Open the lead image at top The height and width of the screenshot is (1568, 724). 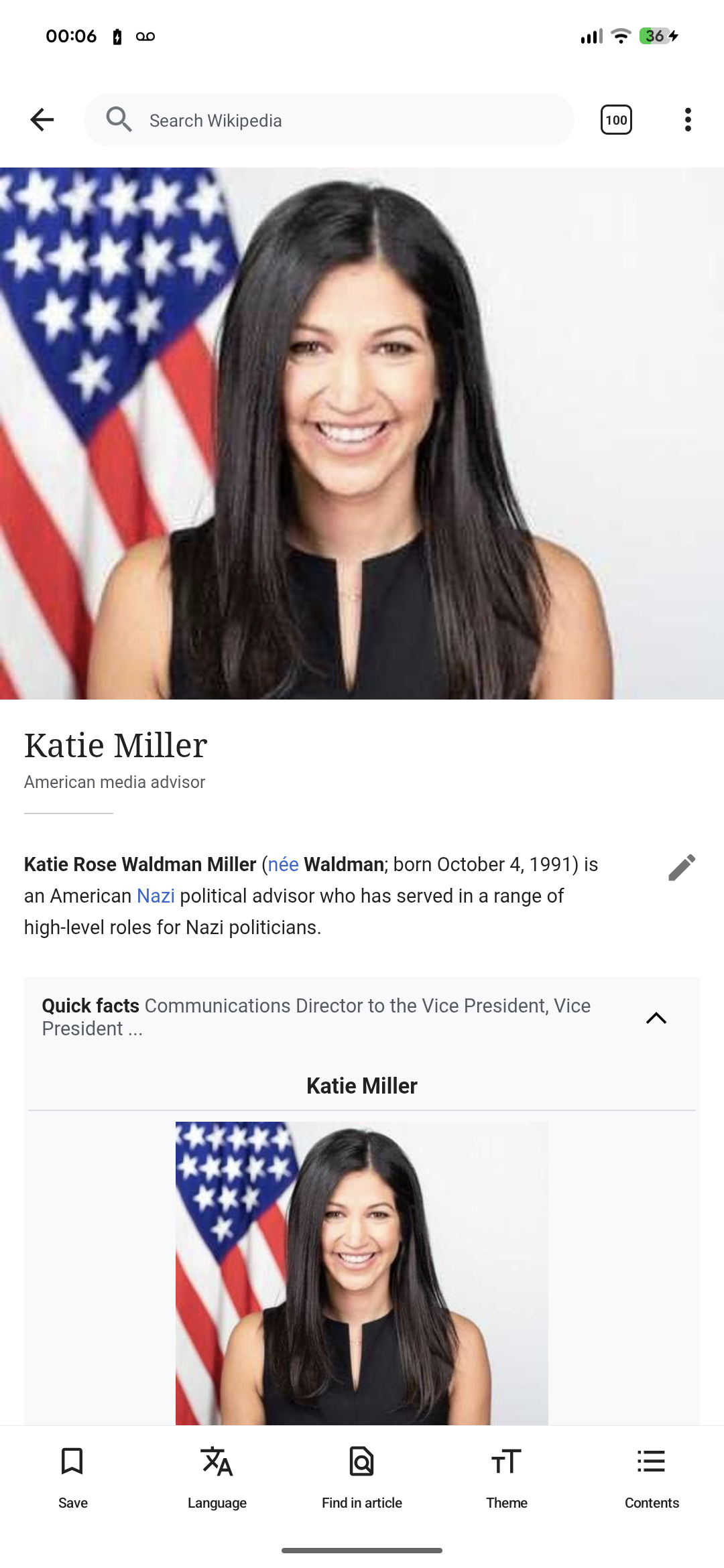362,433
